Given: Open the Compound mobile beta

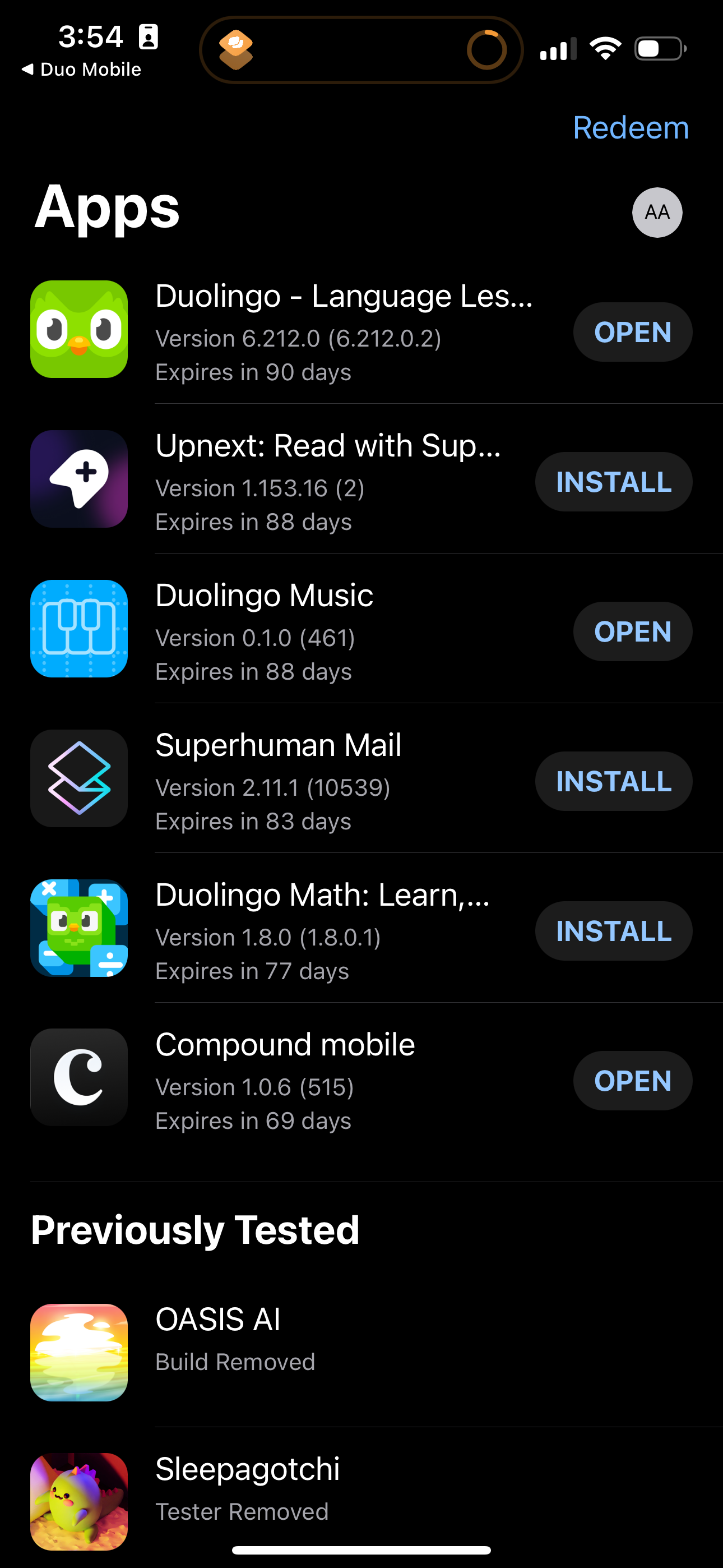Looking at the screenshot, I should coord(632,1081).
